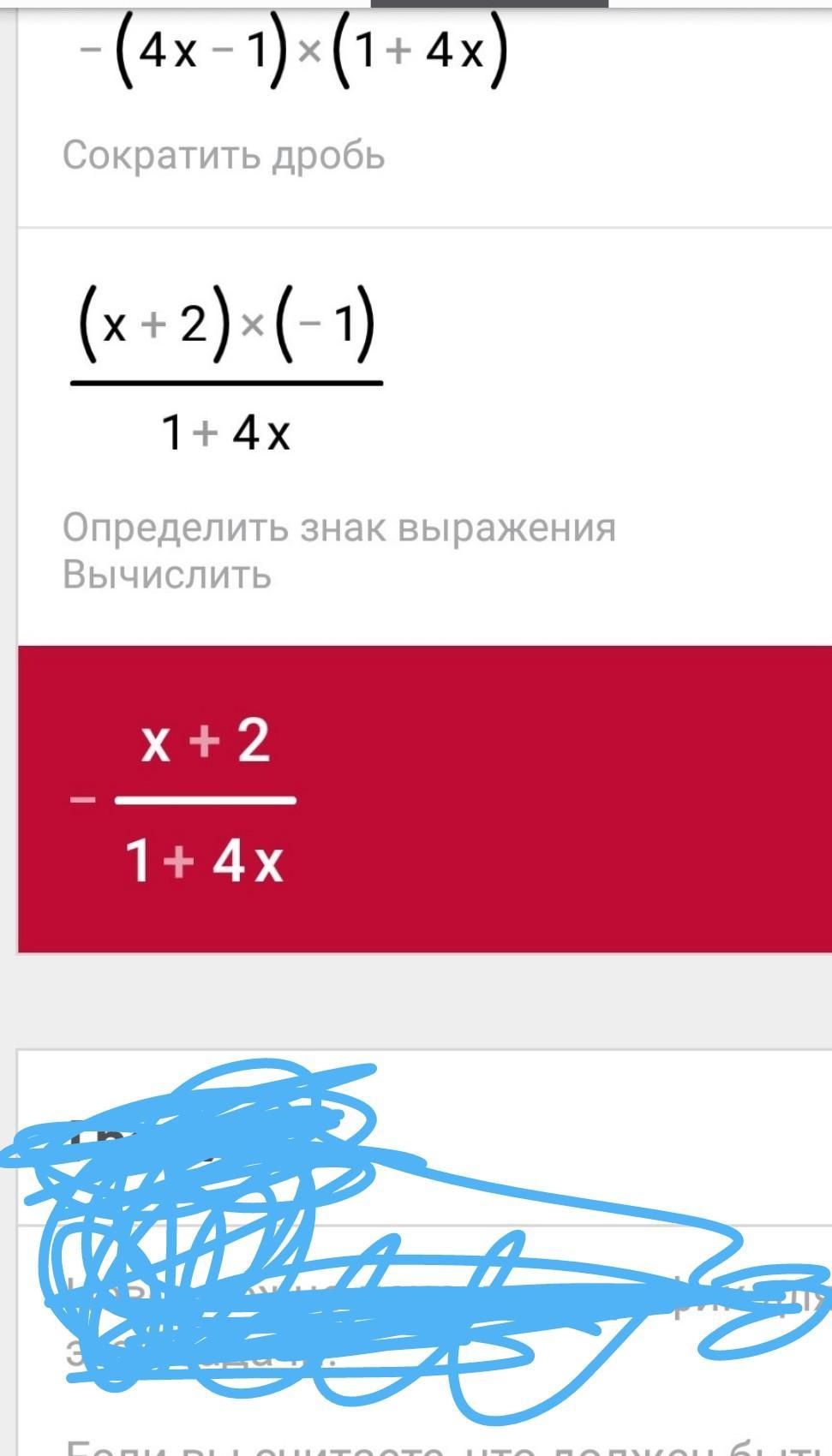Expand the step 'Сократить дробь'

coord(224,156)
